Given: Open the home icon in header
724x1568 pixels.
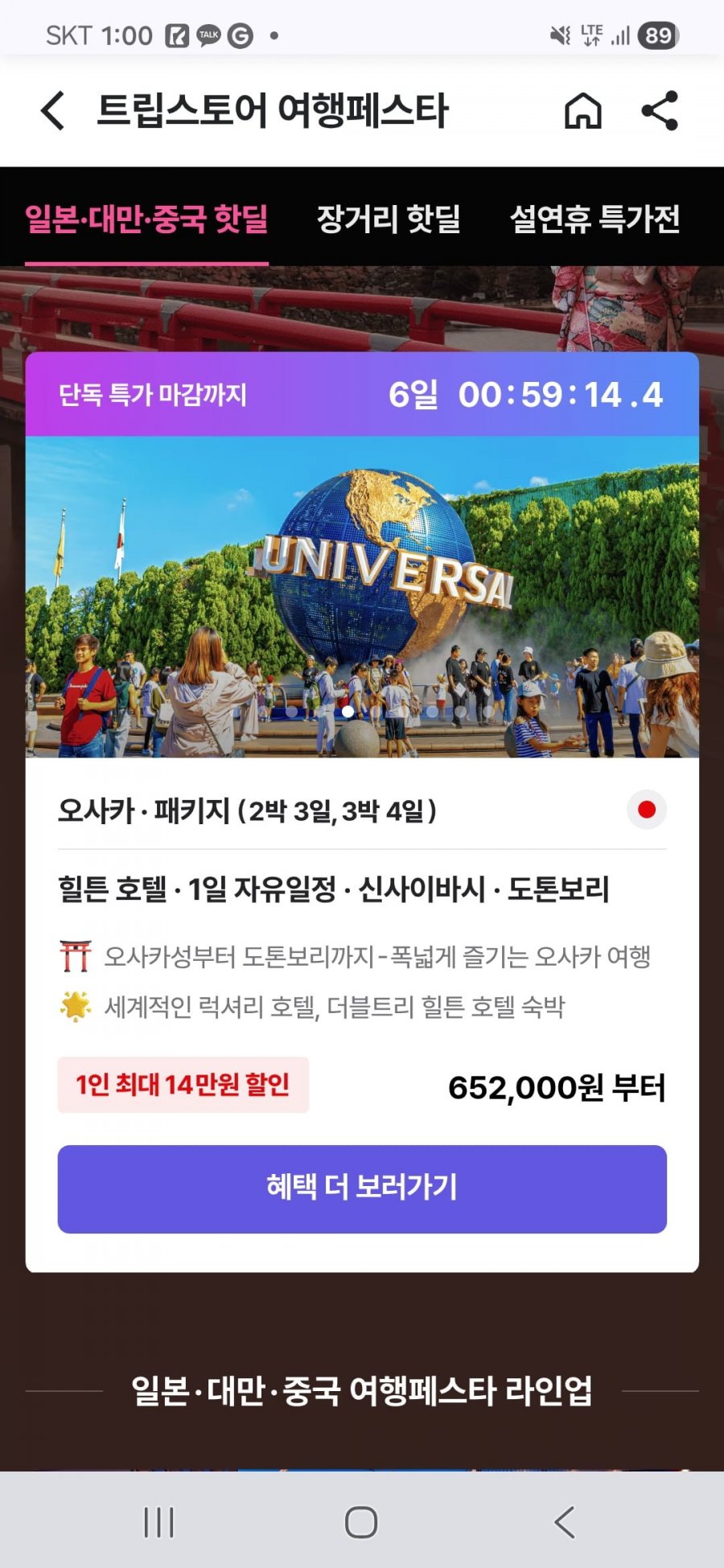Looking at the screenshot, I should pos(582,111).
